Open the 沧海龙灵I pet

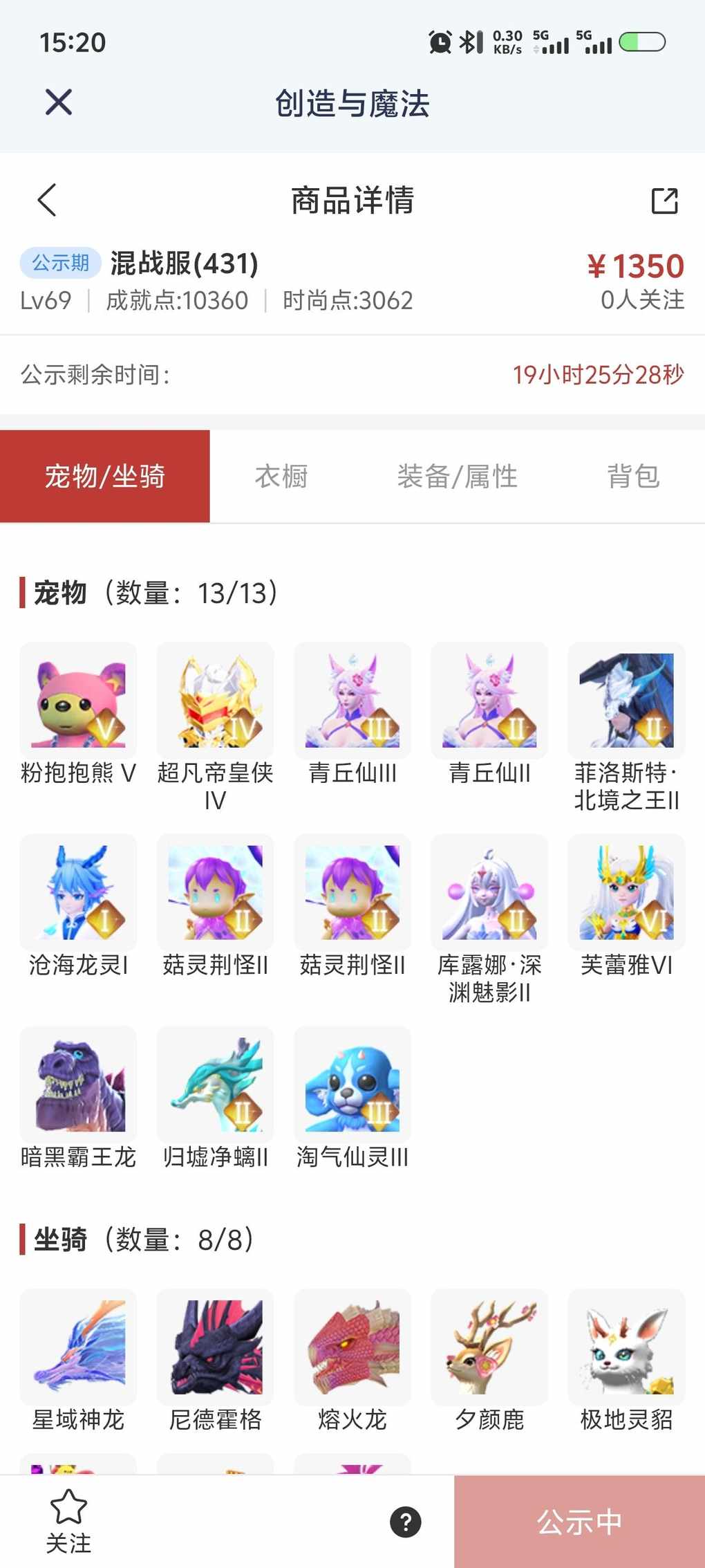[78, 892]
